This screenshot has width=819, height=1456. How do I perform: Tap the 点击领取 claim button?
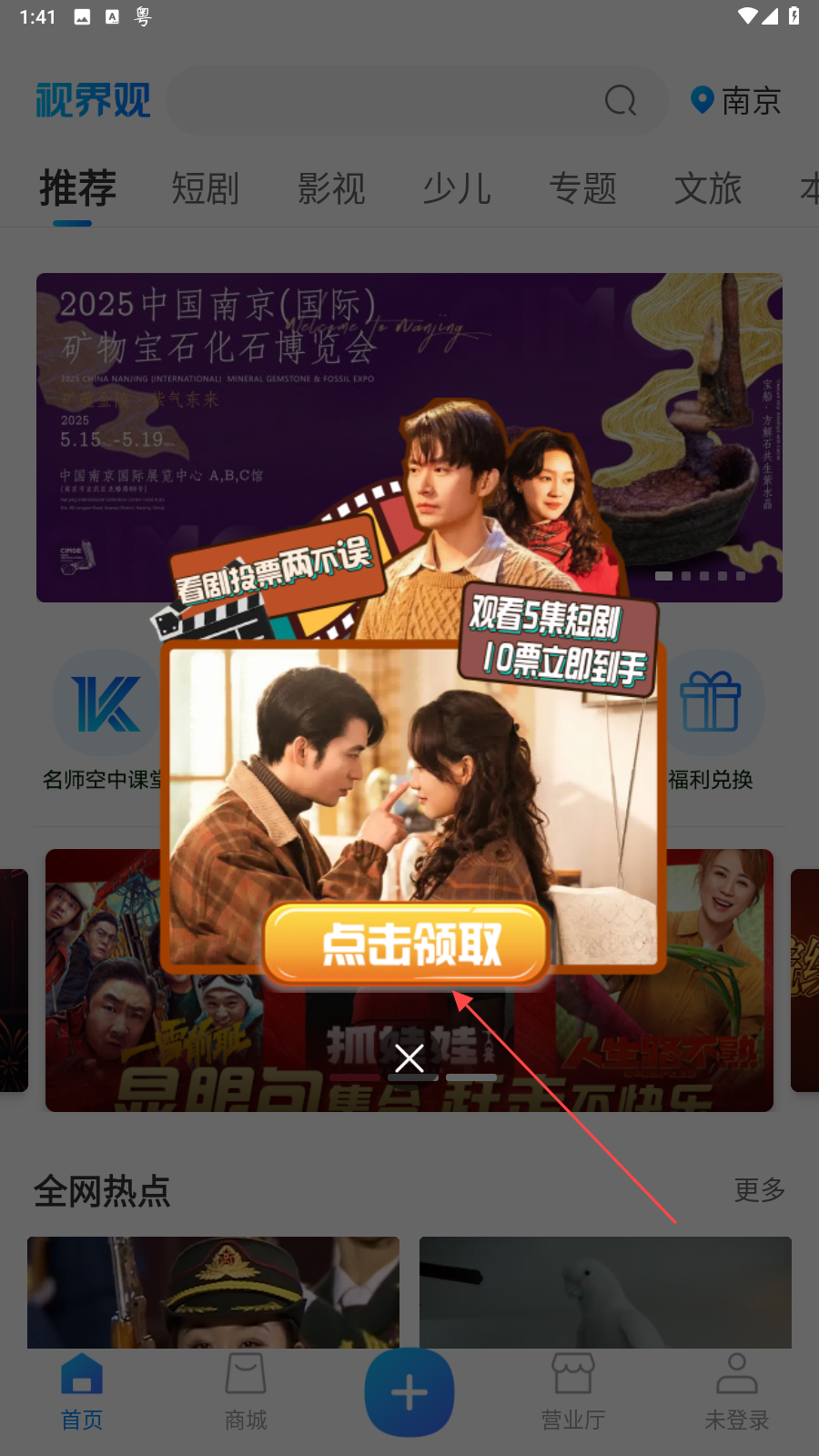[408, 944]
